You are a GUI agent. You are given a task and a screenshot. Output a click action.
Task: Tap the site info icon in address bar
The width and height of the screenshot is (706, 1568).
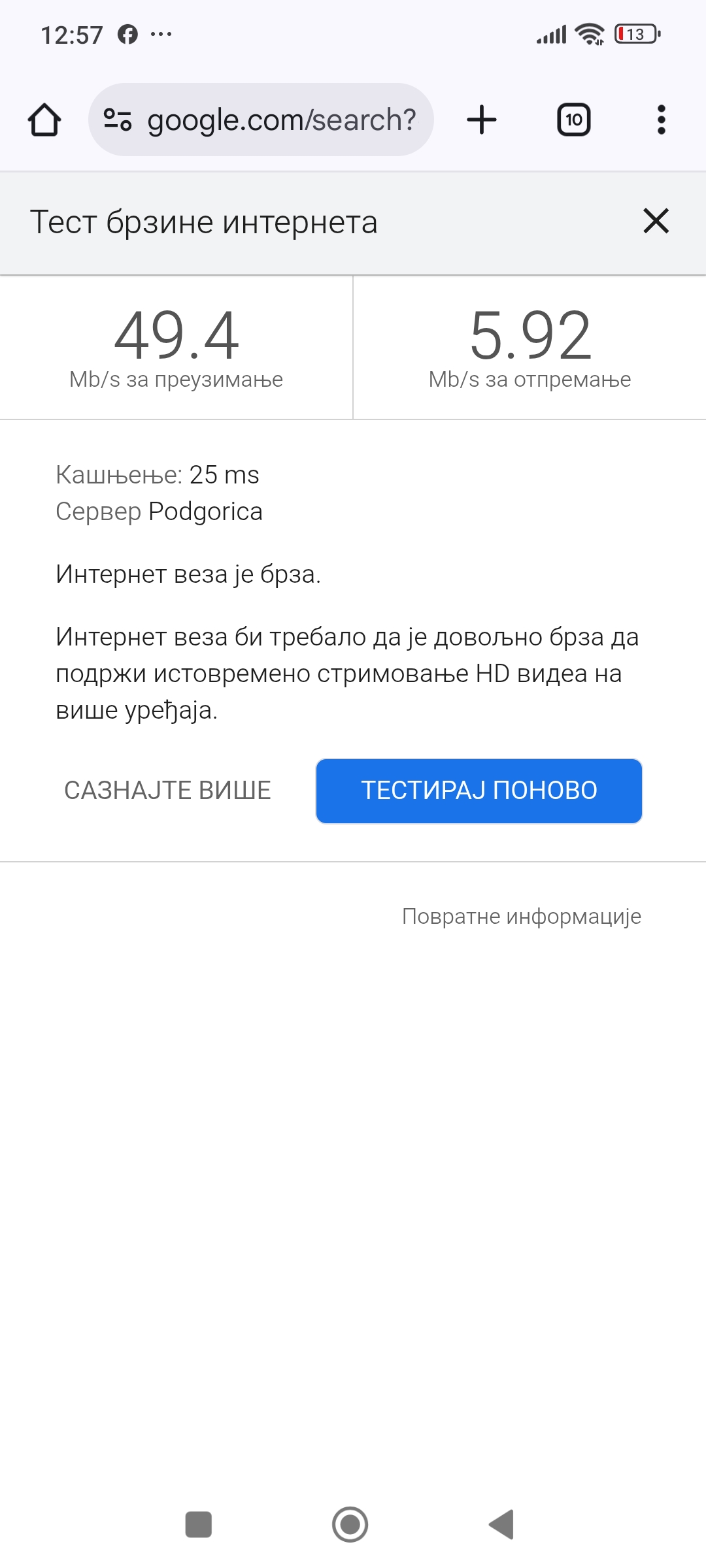[x=118, y=120]
